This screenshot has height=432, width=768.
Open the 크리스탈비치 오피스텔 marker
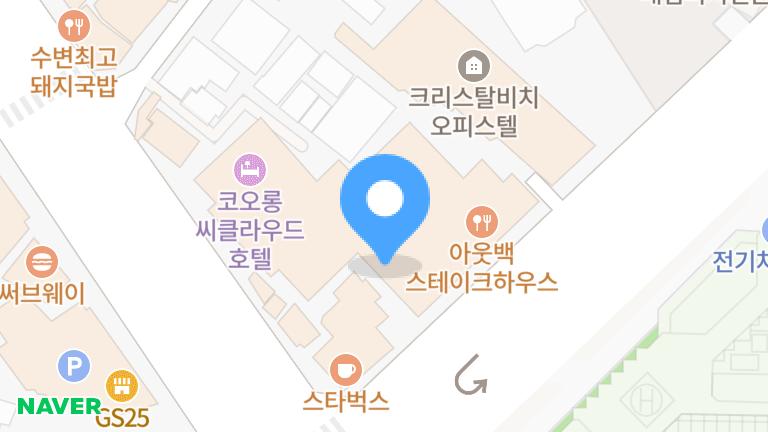473,67
